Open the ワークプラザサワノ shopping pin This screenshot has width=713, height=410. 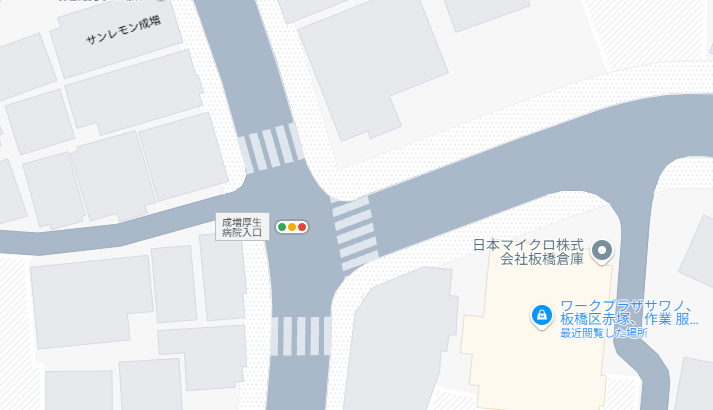(x=541, y=316)
